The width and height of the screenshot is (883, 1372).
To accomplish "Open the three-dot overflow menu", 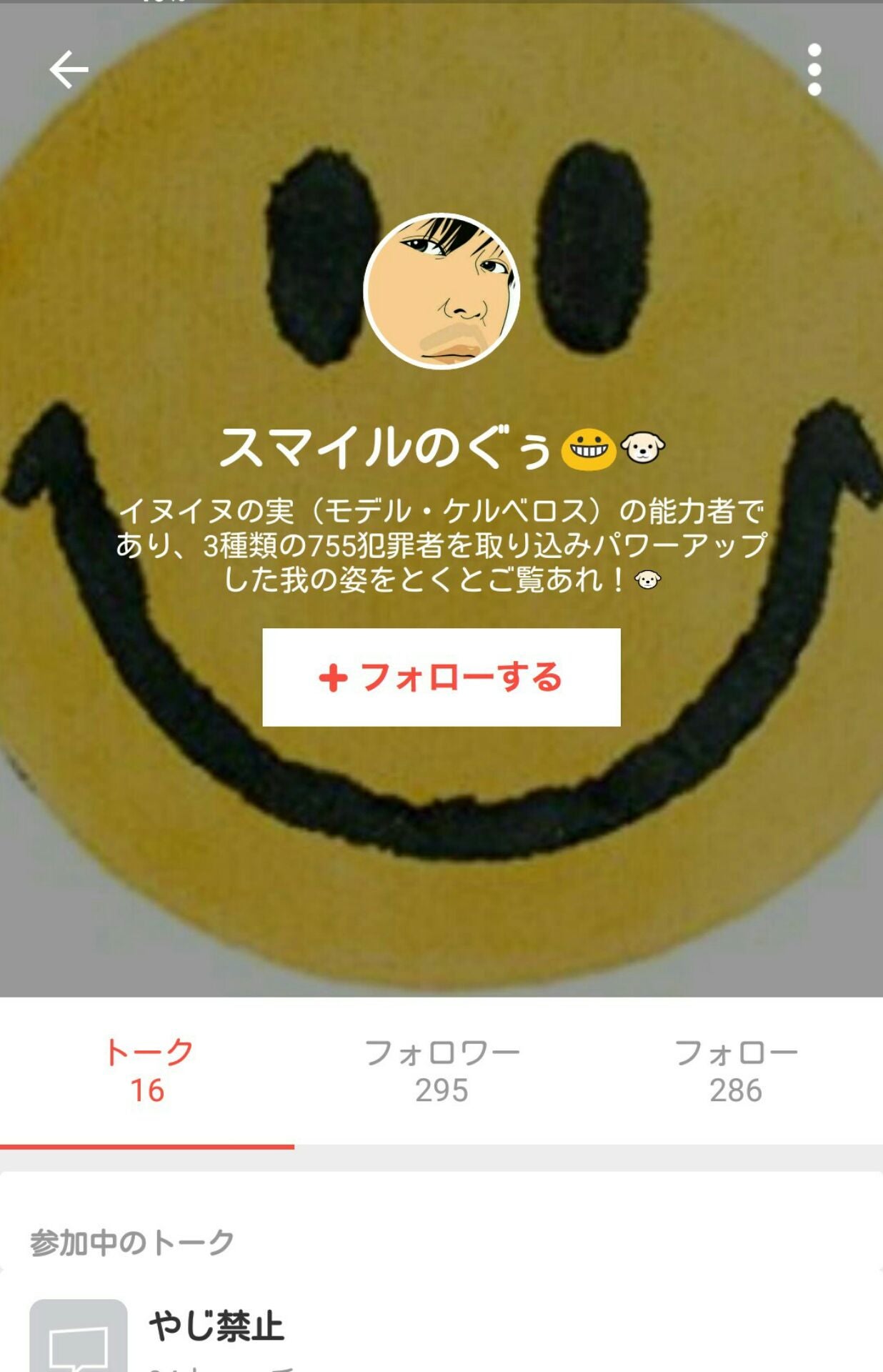I will pyautogui.click(x=816, y=69).
